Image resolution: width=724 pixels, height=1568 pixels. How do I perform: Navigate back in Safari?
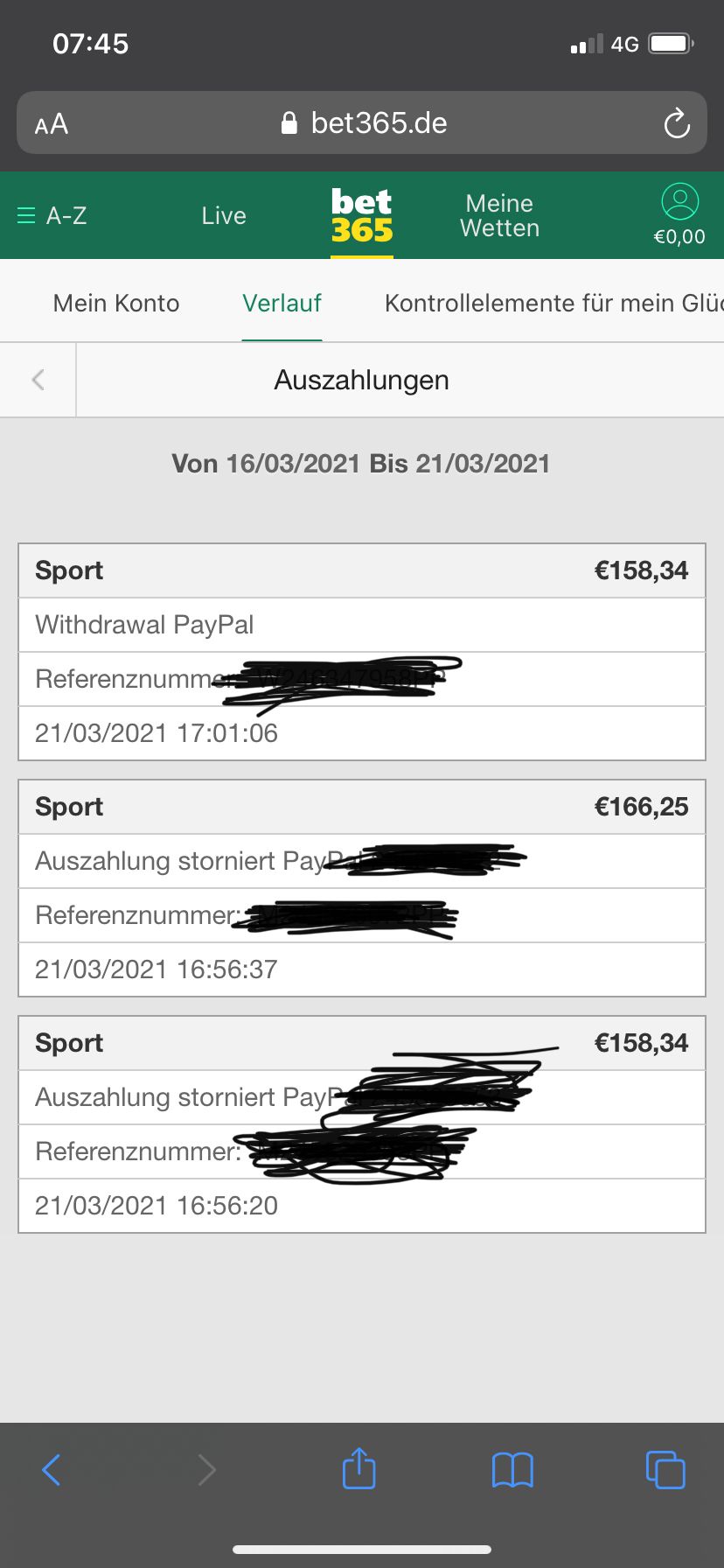pyautogui.click(x=52, y=1470)
